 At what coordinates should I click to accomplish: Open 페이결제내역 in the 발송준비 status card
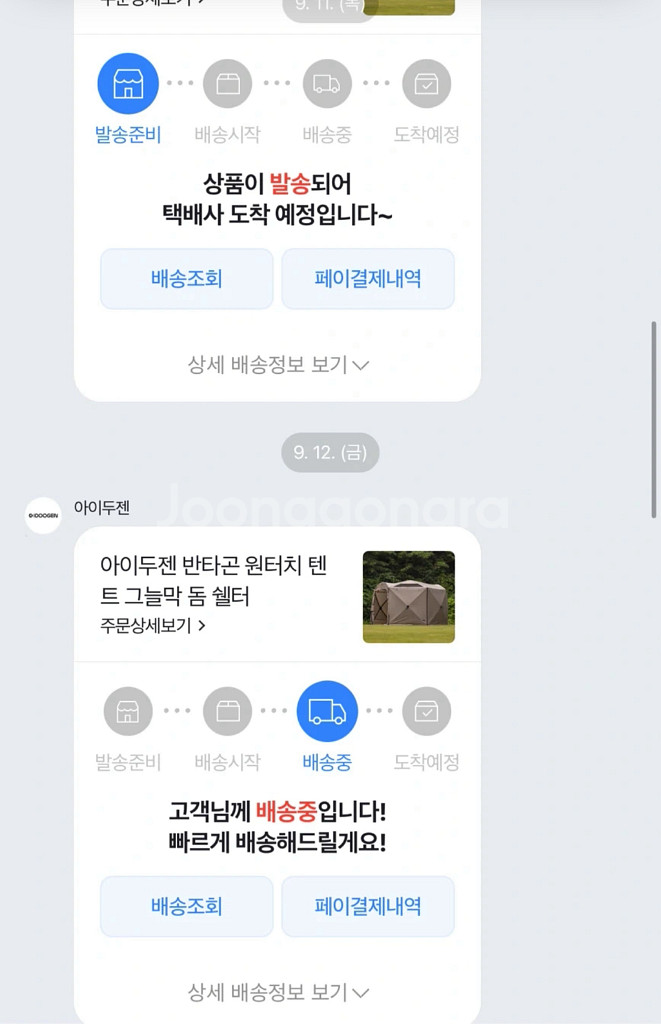tap(367, 279)
